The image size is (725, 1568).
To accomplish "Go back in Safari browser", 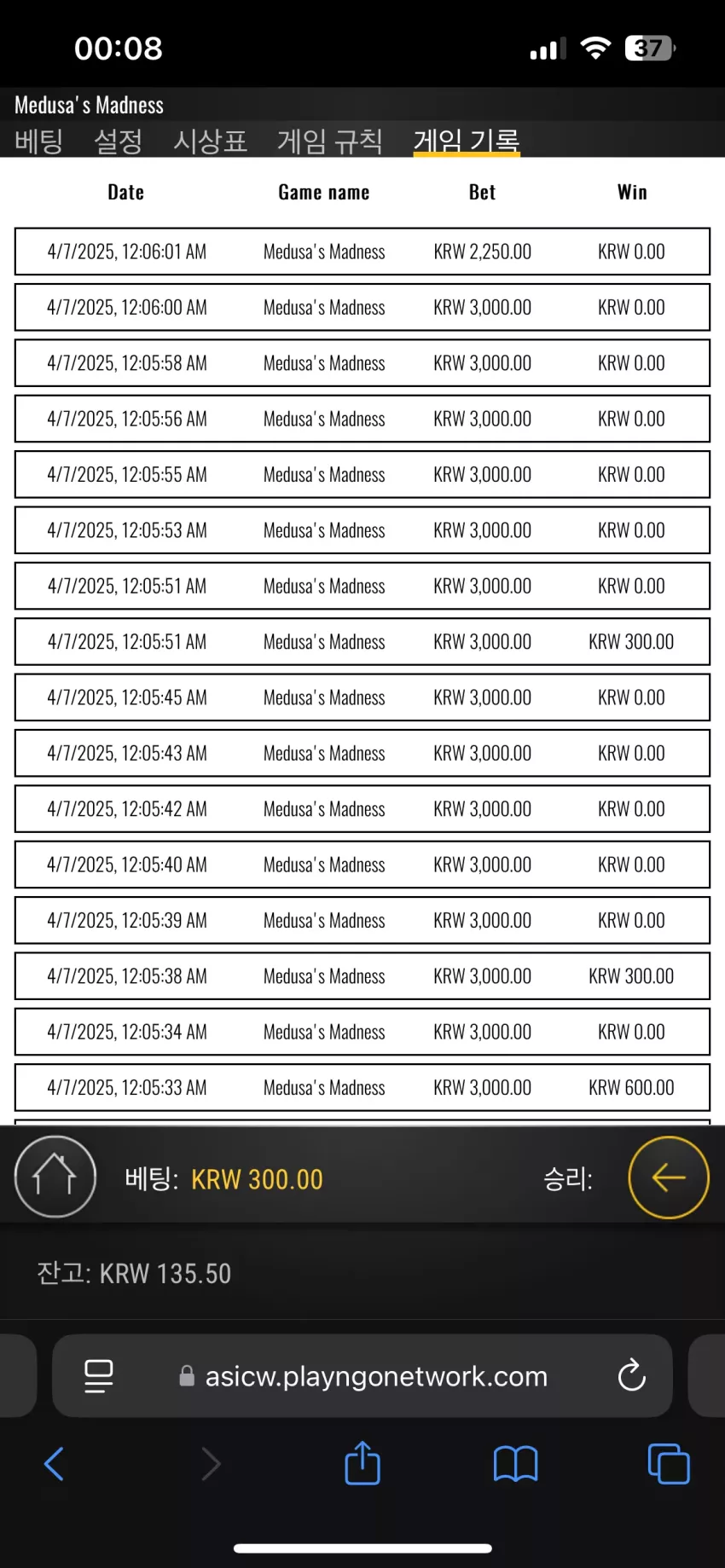I will 54,1464.
